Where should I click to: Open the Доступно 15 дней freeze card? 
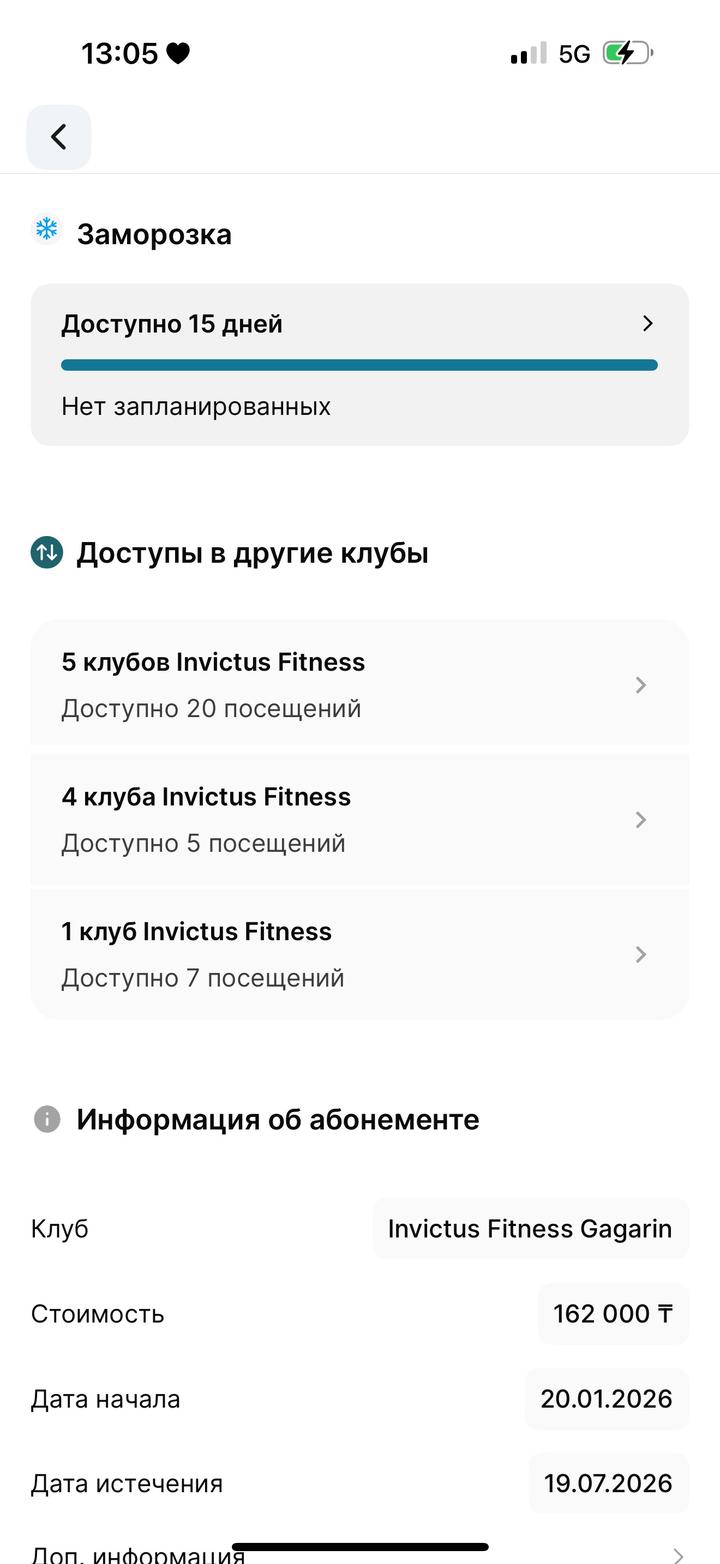point(359,363)
